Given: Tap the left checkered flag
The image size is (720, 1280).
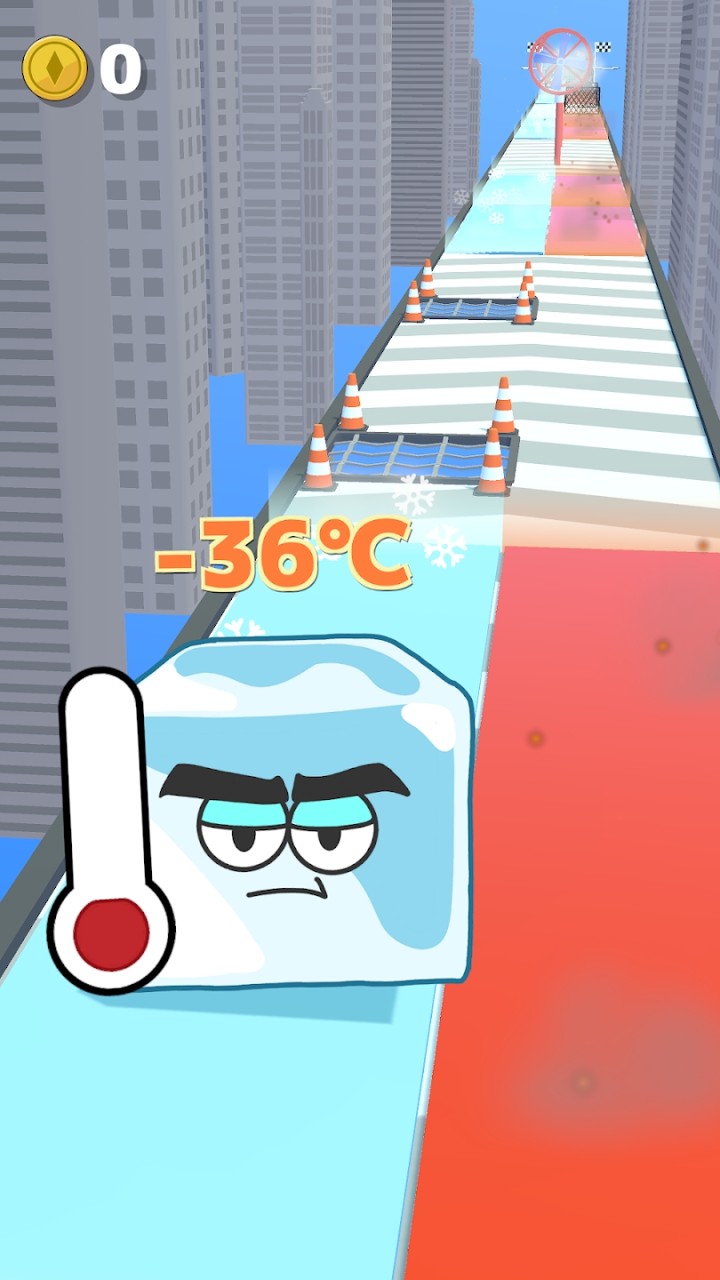Looking at the screenshot, I should (532, 46).
